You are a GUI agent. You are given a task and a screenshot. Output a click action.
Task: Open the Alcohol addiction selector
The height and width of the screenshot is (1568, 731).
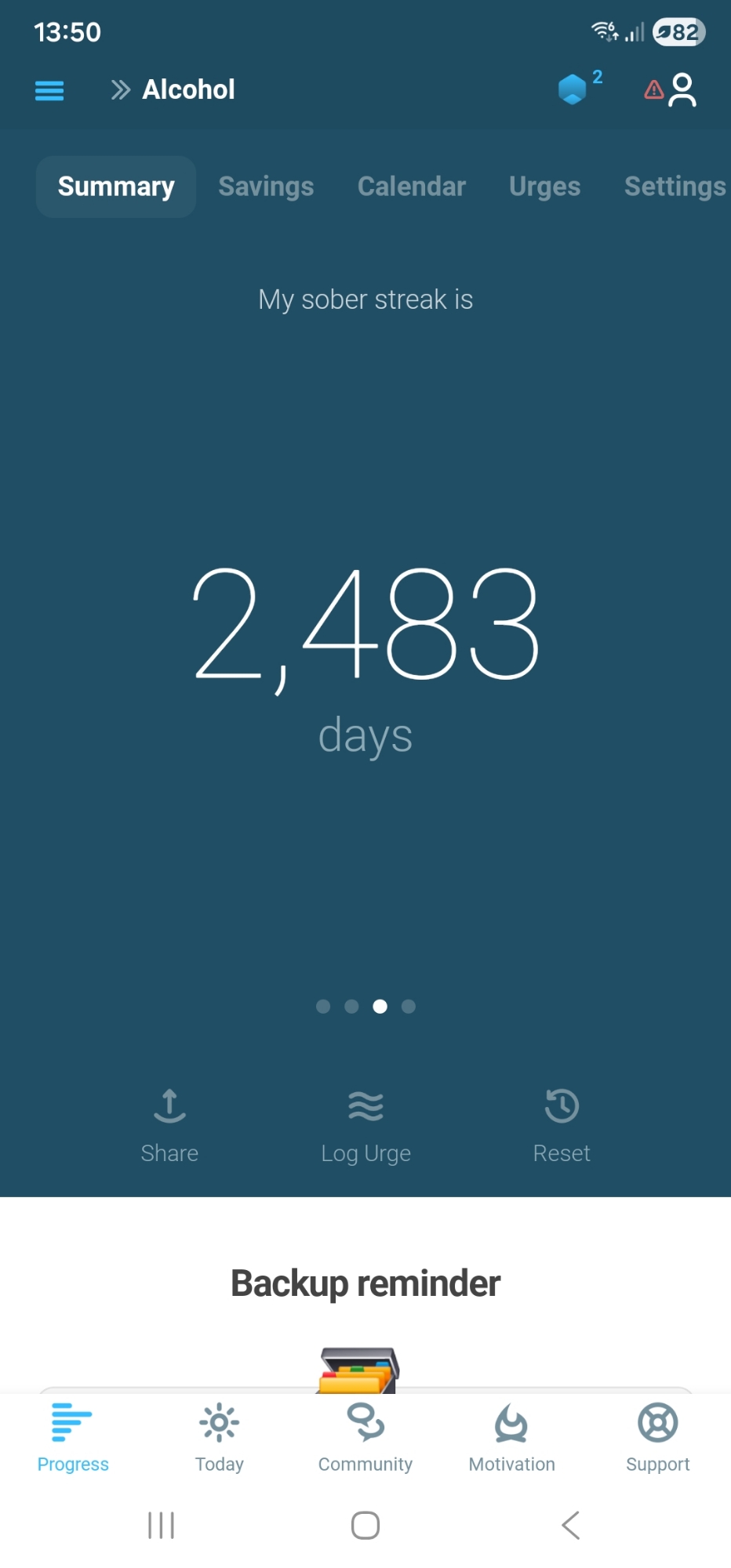(174, 90)
